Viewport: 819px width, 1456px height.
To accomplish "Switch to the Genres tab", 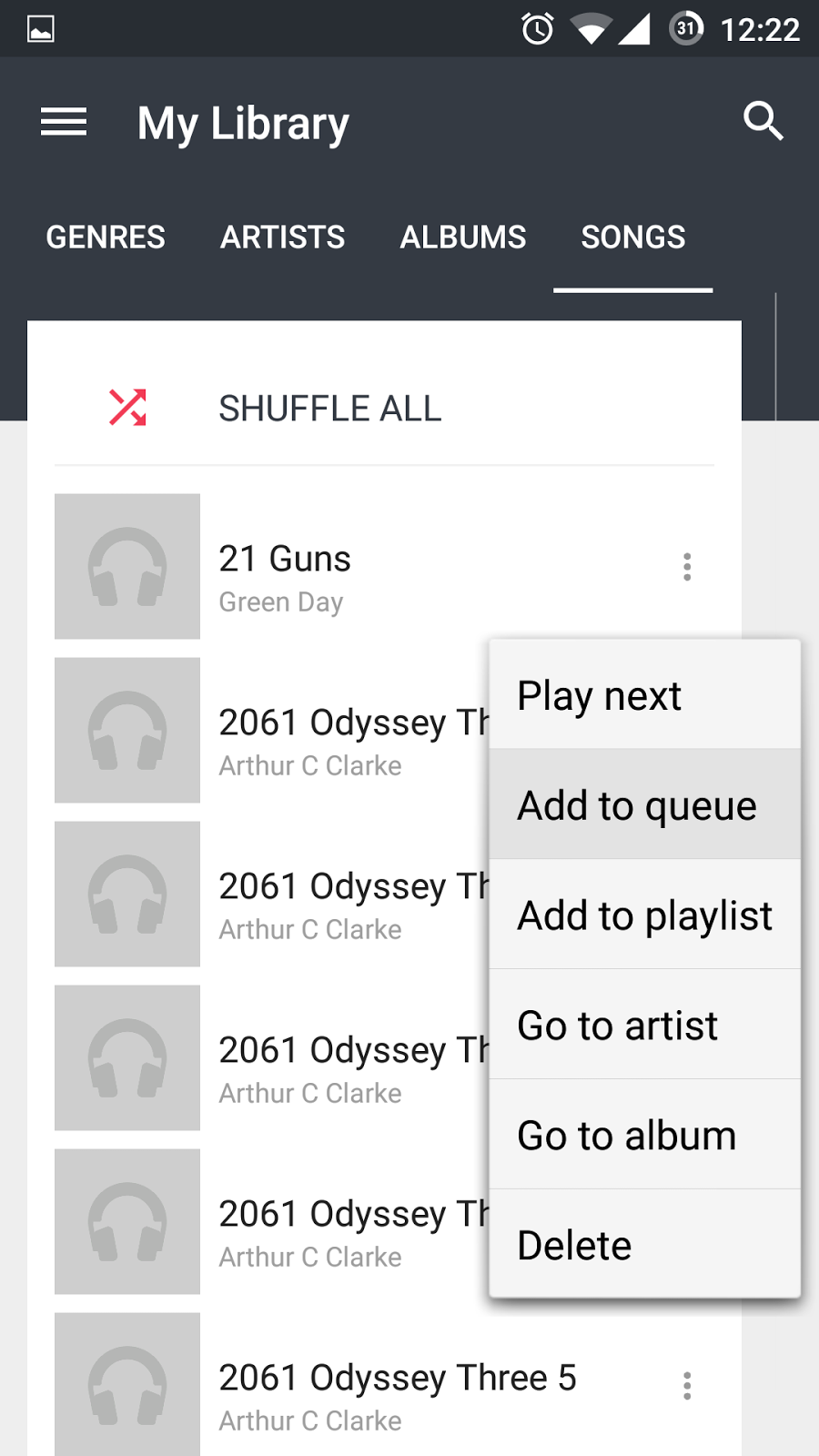I will tap(106, 238).
